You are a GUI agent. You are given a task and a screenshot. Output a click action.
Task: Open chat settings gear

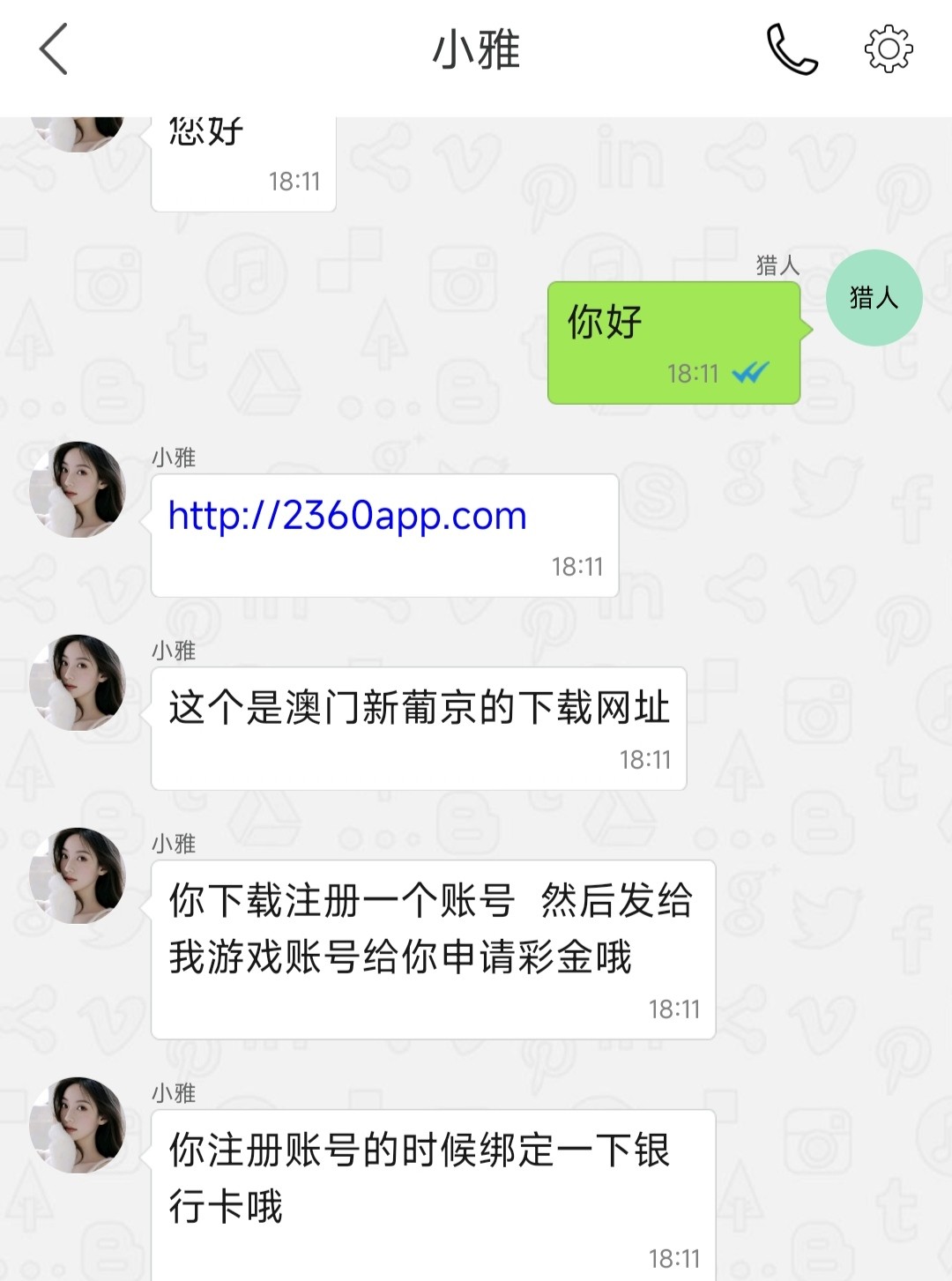click(x=888, y=49)
